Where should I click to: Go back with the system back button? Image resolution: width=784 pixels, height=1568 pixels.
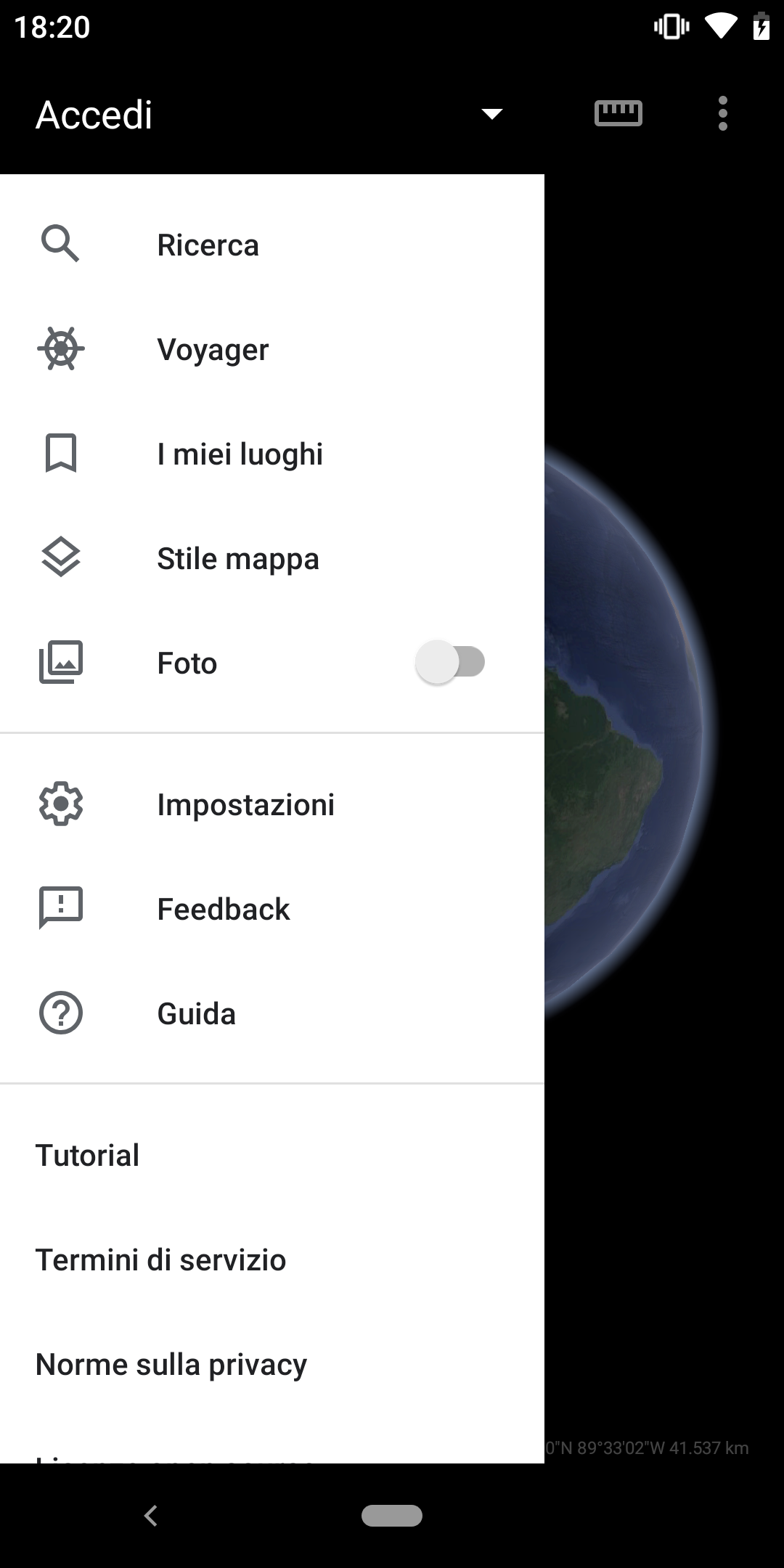coord(151,1515)
